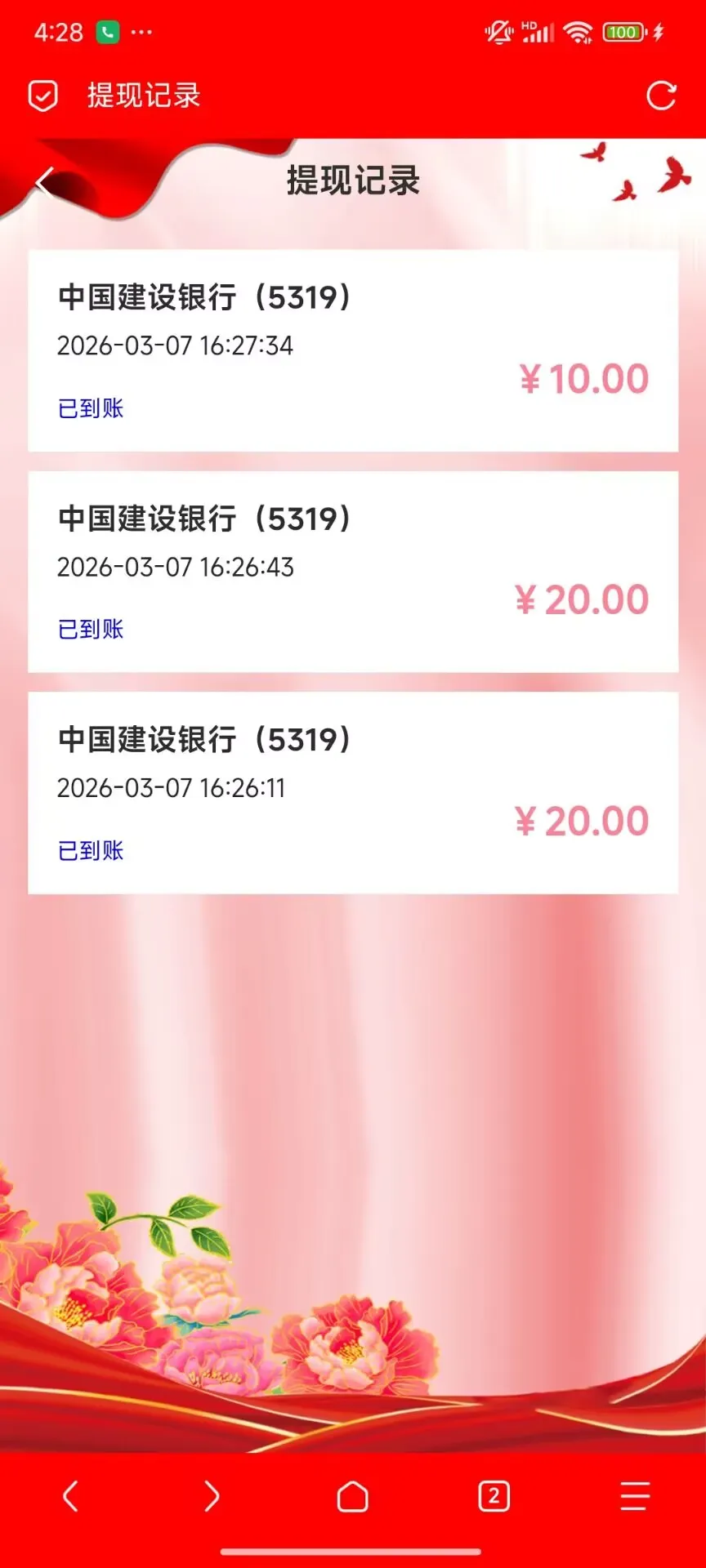Tap the shield security icon in the header

42,96
